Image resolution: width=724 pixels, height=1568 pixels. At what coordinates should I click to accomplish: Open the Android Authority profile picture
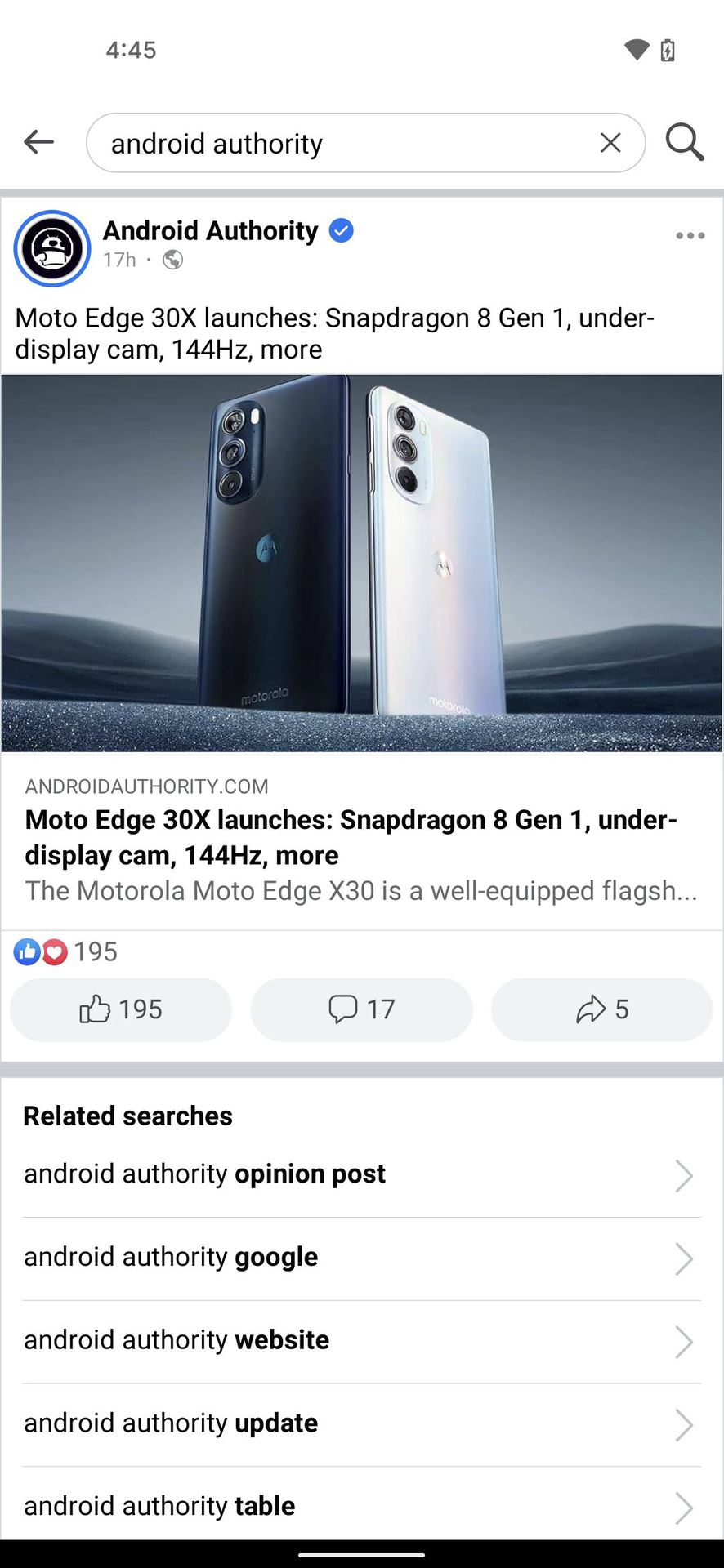pos(52,248)
